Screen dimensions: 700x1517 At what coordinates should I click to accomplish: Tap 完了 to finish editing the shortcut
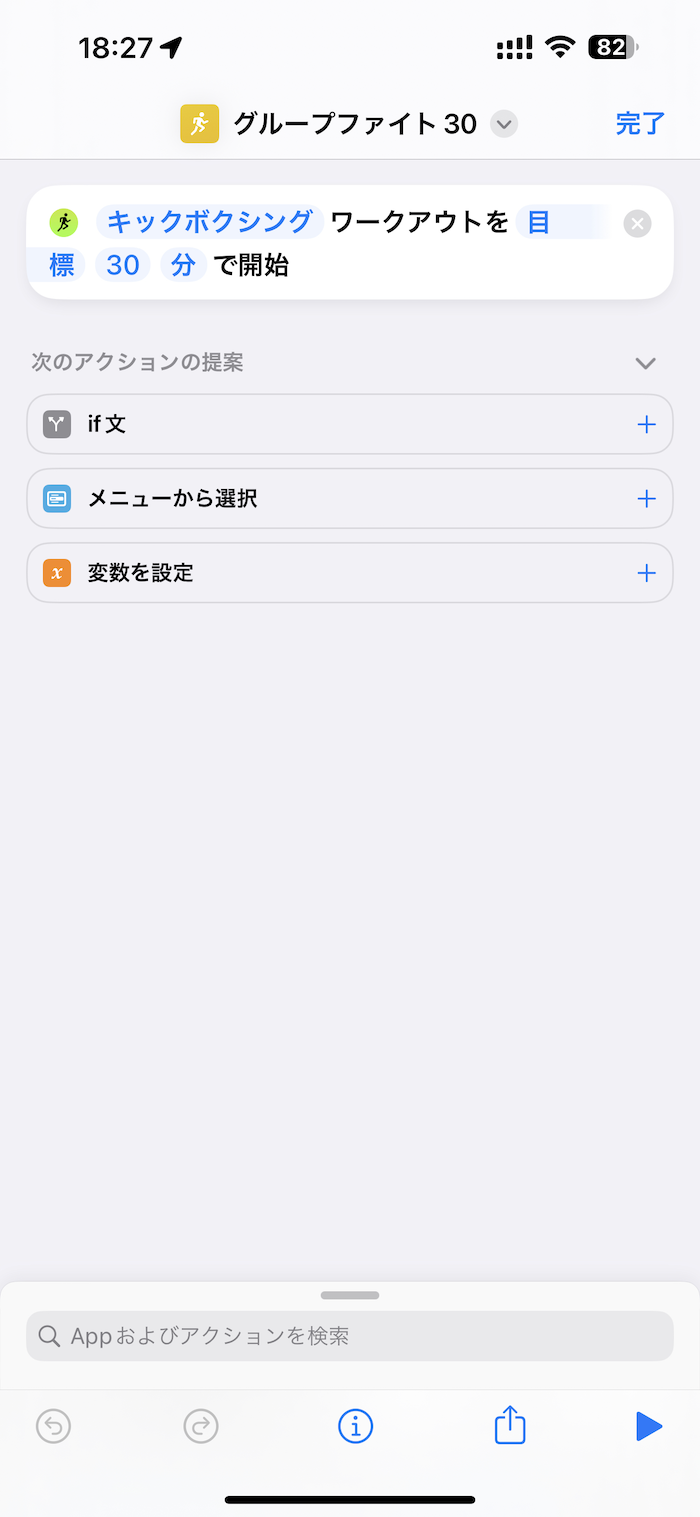coord(640,124)
